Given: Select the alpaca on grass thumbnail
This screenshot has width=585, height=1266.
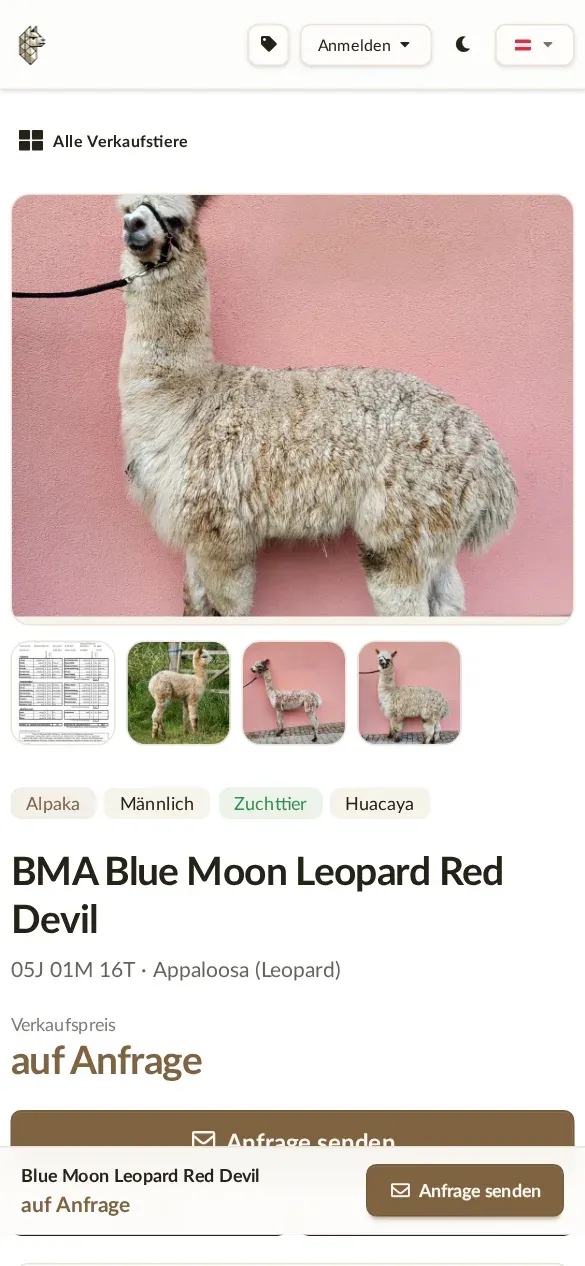Looking at the screenshot, I should click(x=179, y=693).
